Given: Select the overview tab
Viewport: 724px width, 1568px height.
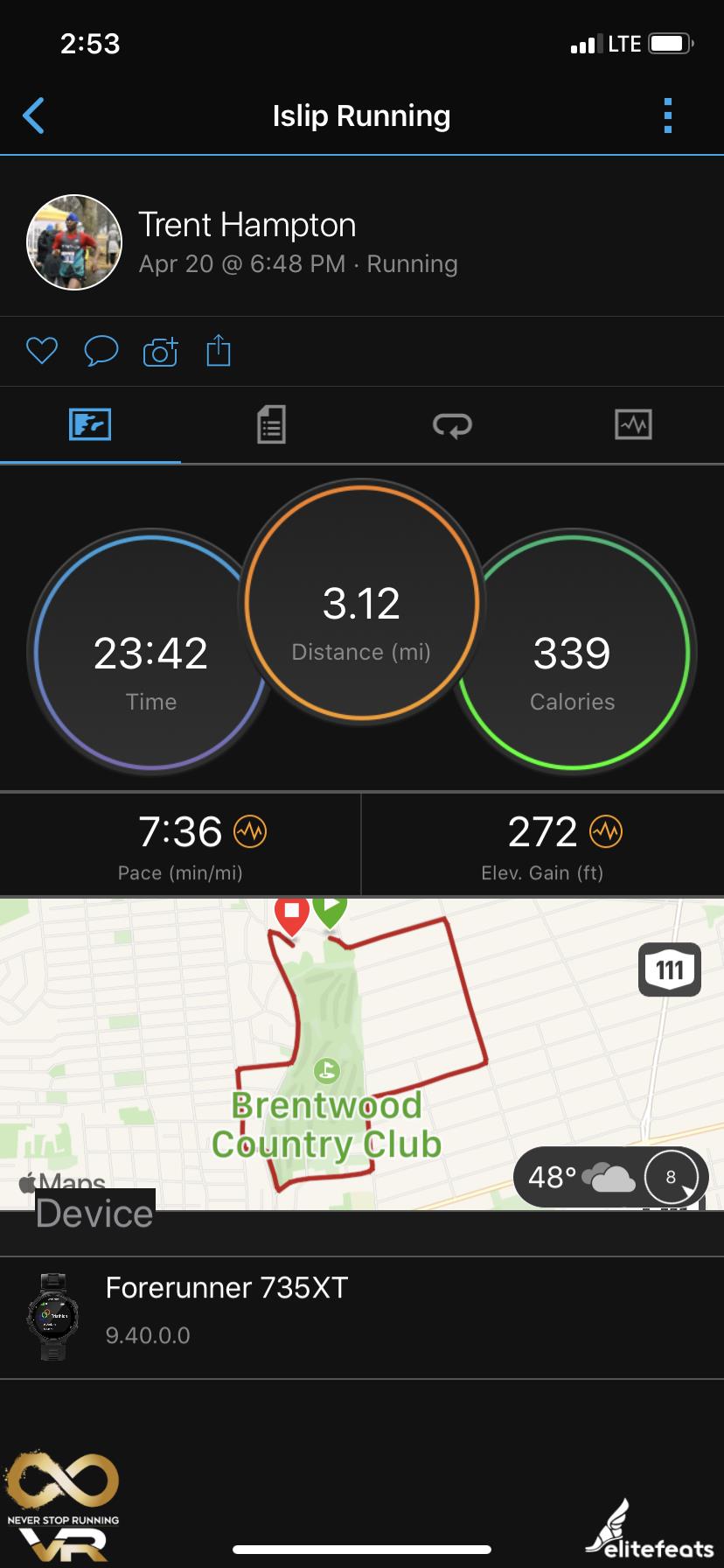Looking at the screenshot, I should click(90, 425).
